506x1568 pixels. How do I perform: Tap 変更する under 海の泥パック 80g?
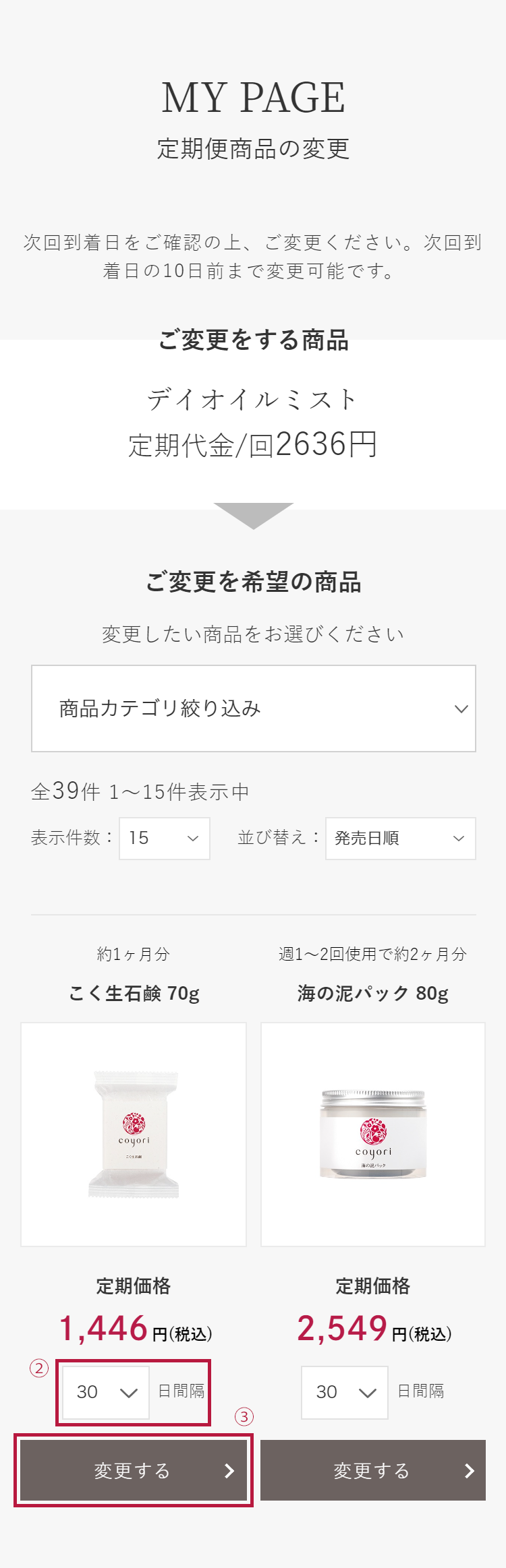click(x=372, y=1470)
